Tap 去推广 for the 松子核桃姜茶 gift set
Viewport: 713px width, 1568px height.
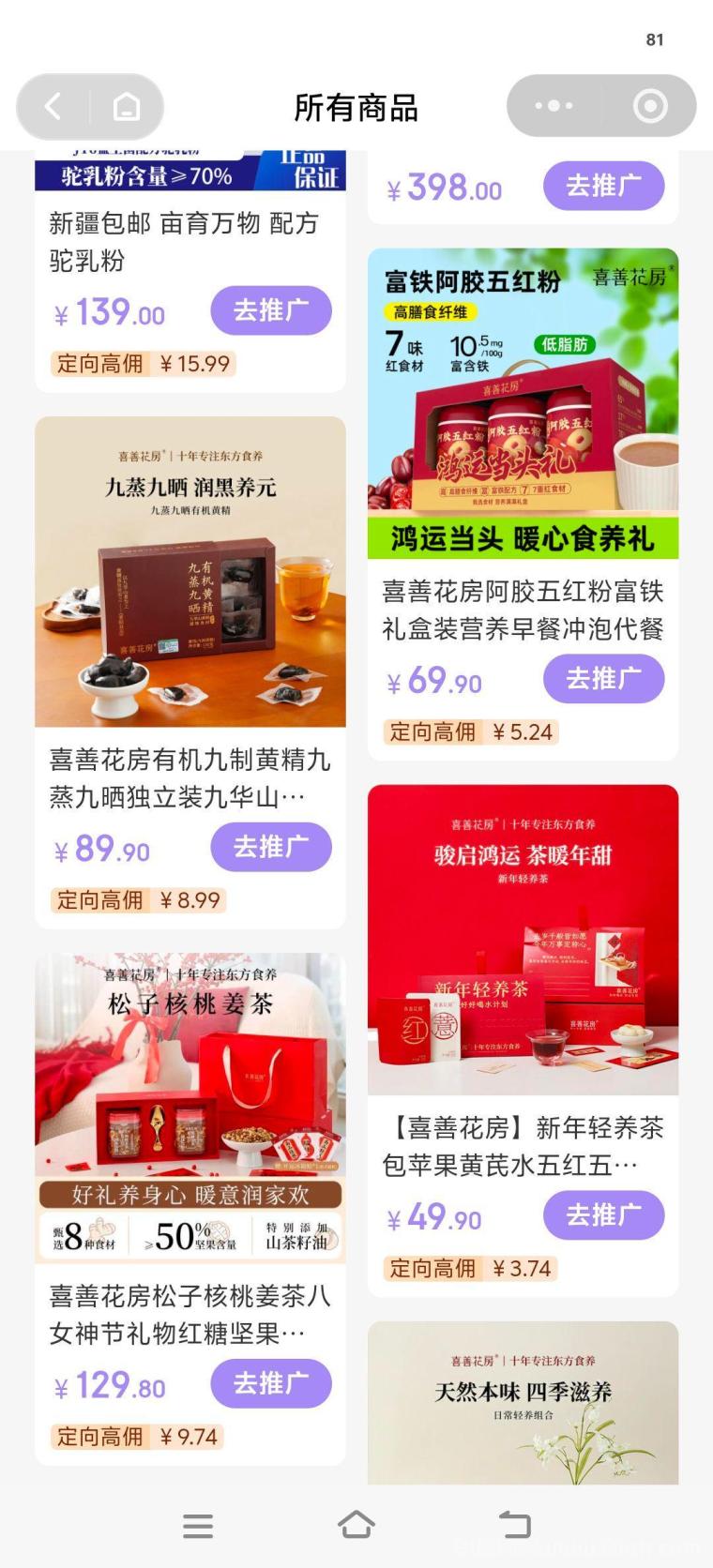click(x=270, y=1383)
